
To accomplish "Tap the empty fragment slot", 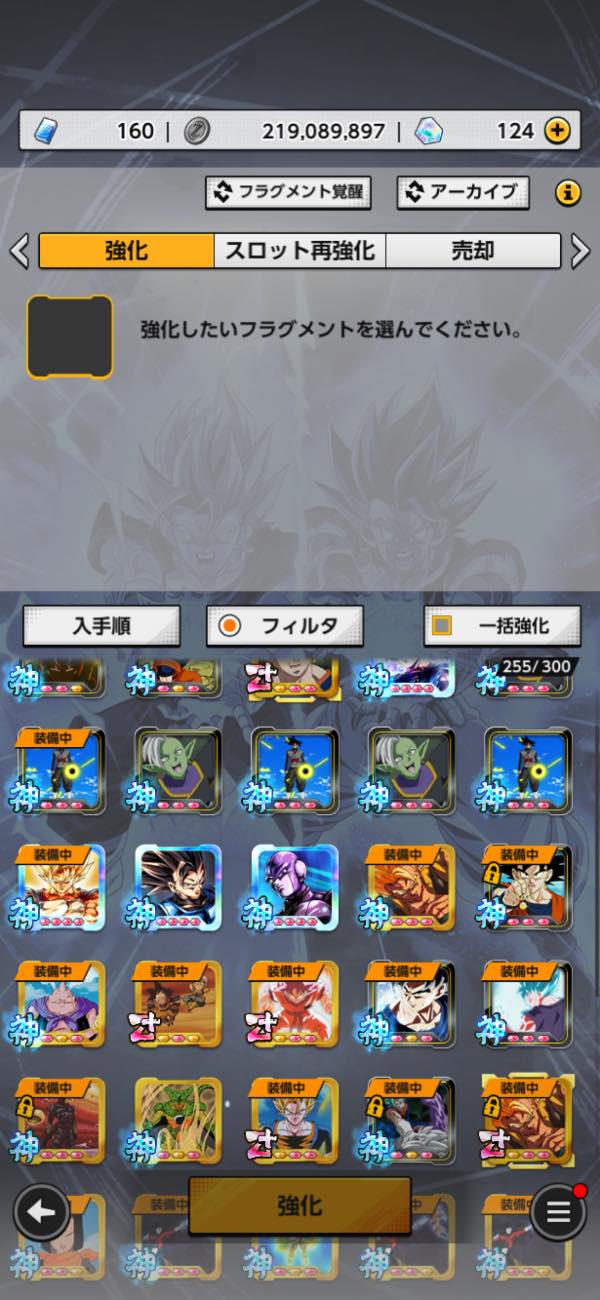I will click(x=69, y=337).
